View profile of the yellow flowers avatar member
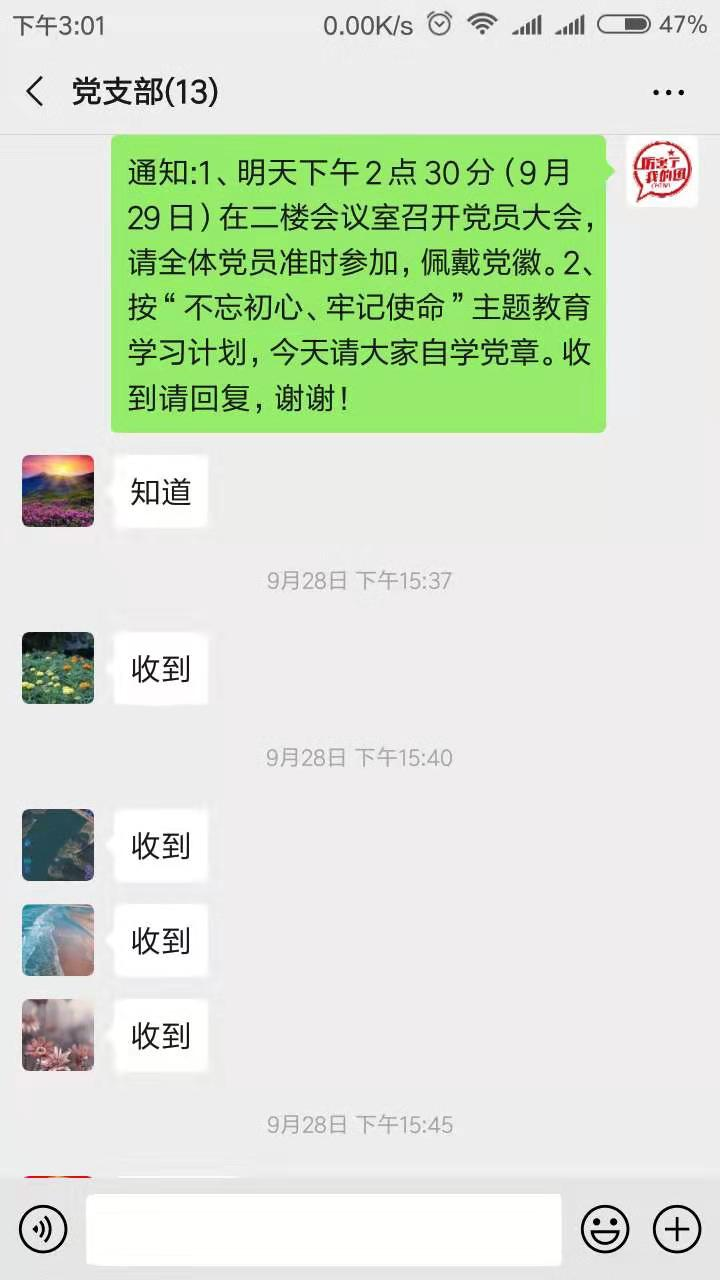Screen dimensions: 720x1280 58,668
